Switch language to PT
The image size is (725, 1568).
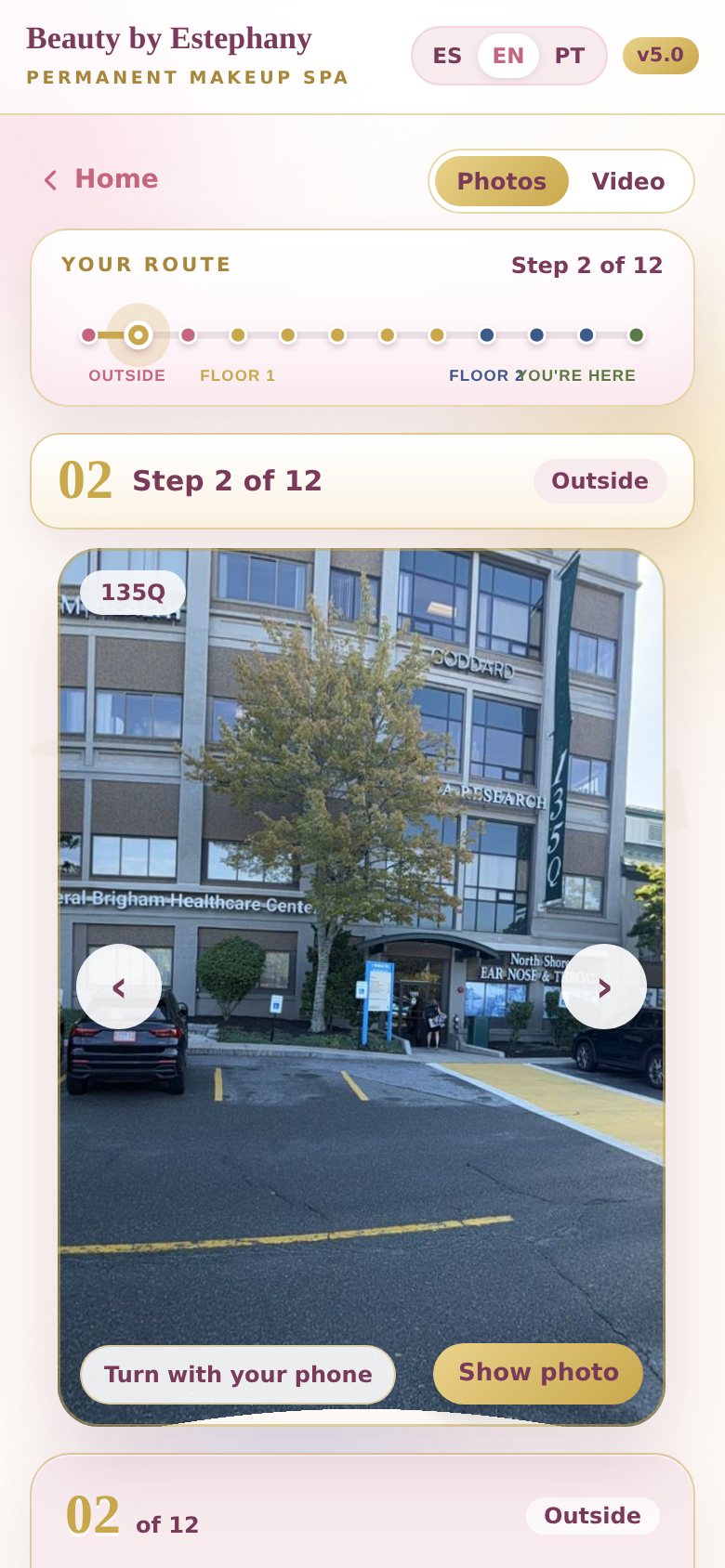[570, 56]
